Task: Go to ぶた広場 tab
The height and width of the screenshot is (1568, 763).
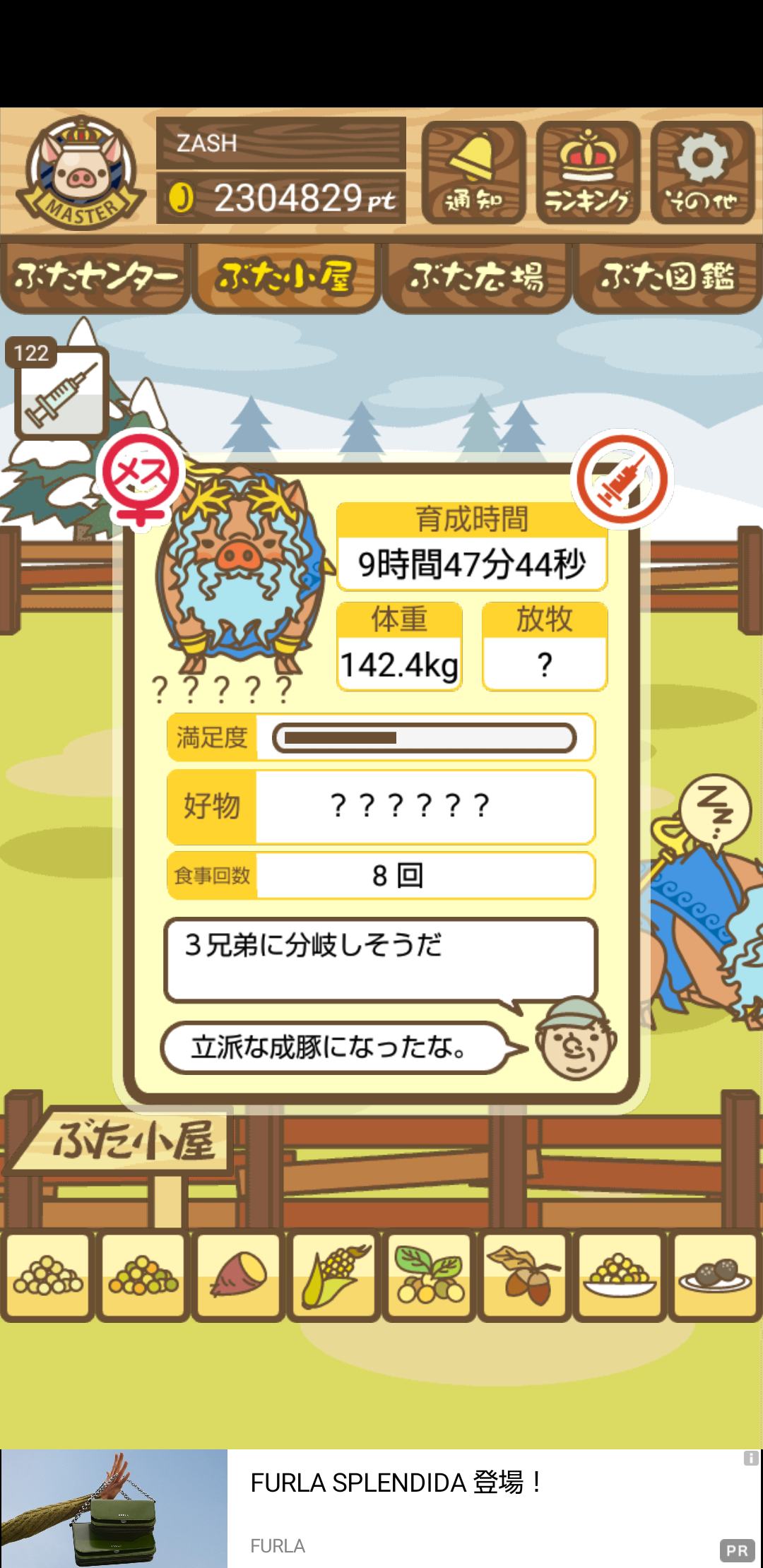Action: [x=477, y=278]
